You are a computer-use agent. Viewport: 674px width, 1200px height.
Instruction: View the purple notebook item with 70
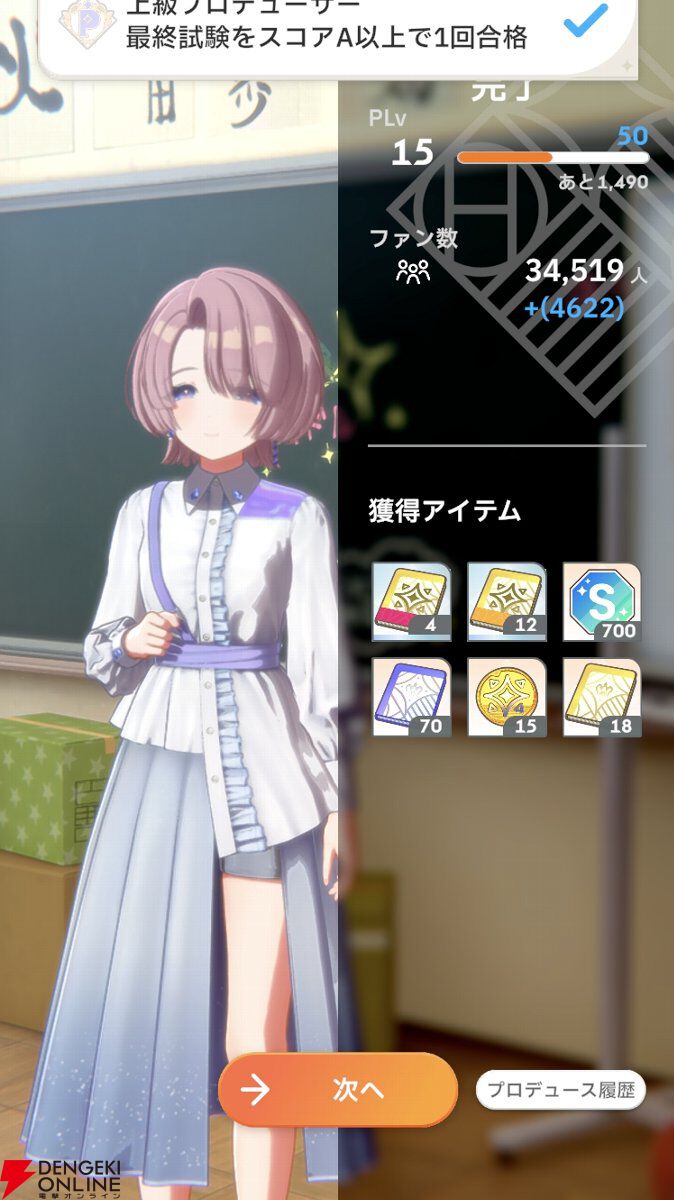coord(411,697)
